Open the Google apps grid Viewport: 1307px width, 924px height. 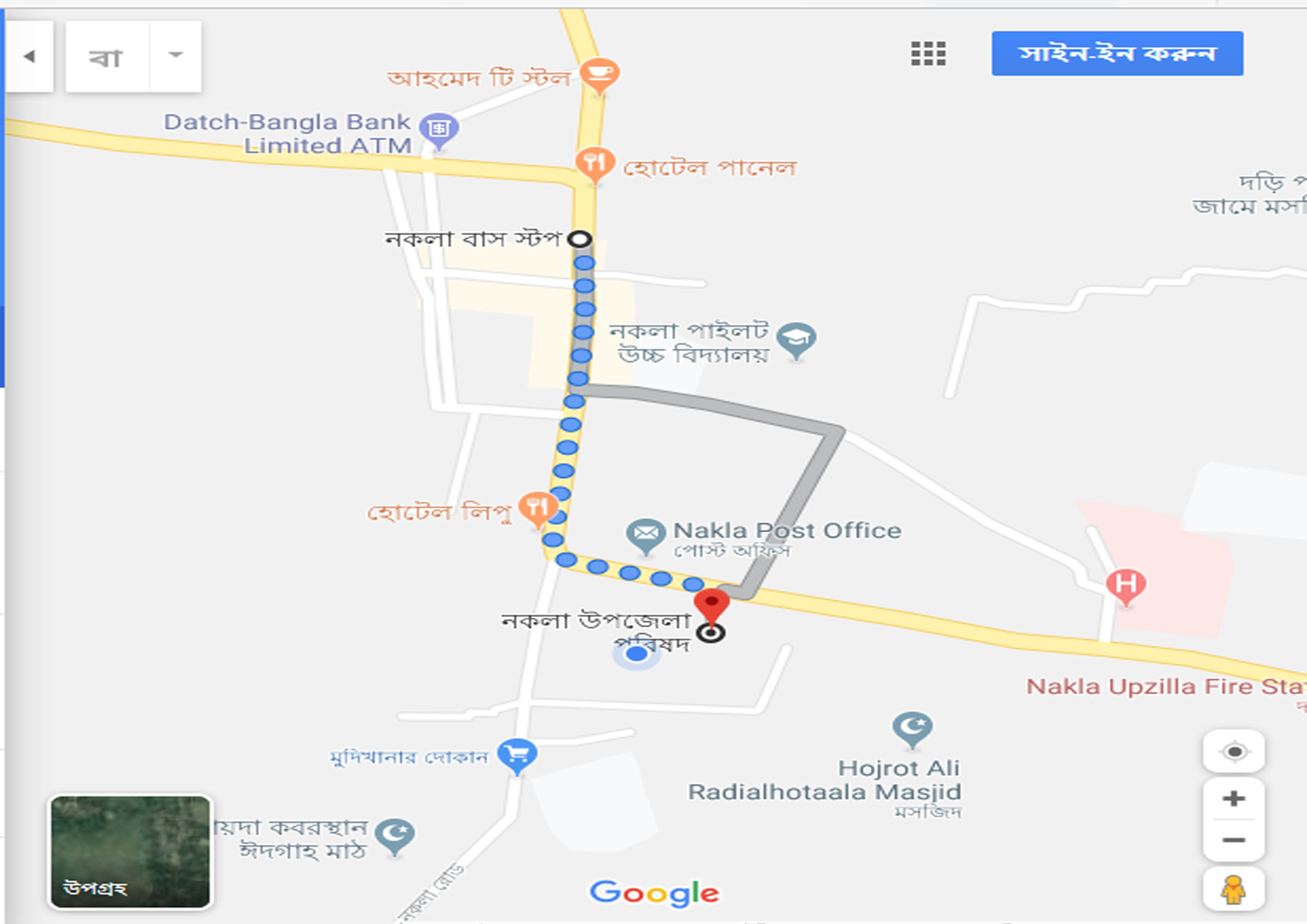(928, 54)
